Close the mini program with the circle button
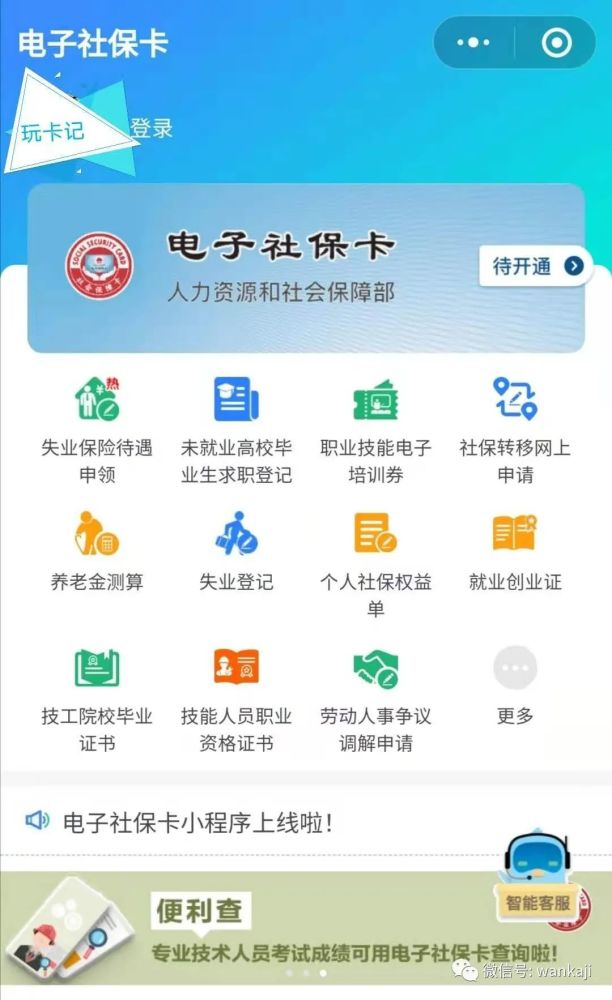 click(556, 43)
